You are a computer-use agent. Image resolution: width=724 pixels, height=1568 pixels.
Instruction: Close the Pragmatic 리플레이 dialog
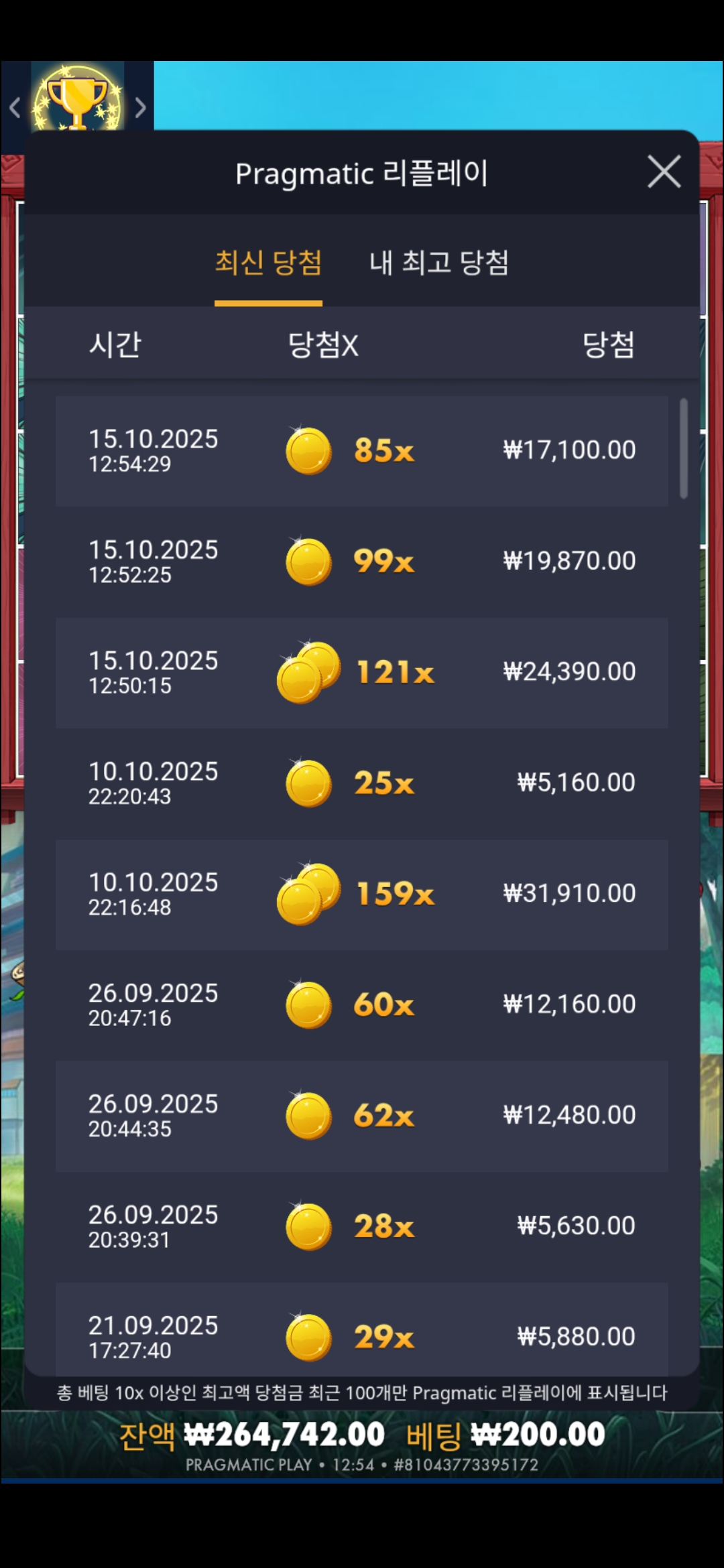664,172
